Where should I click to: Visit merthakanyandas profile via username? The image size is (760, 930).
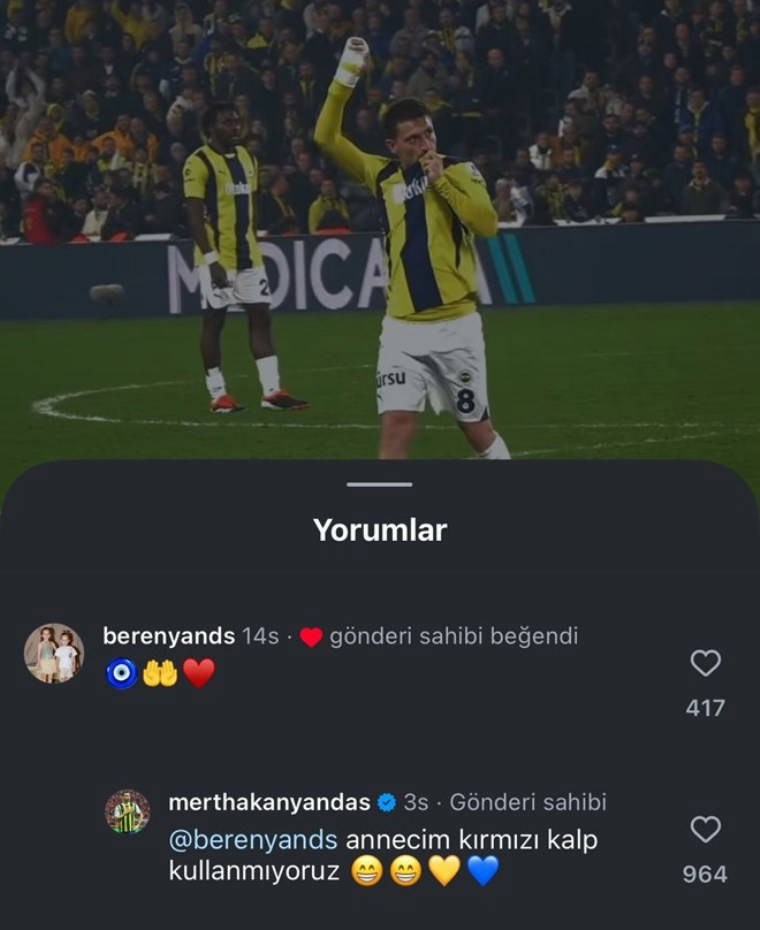[269, 802]
